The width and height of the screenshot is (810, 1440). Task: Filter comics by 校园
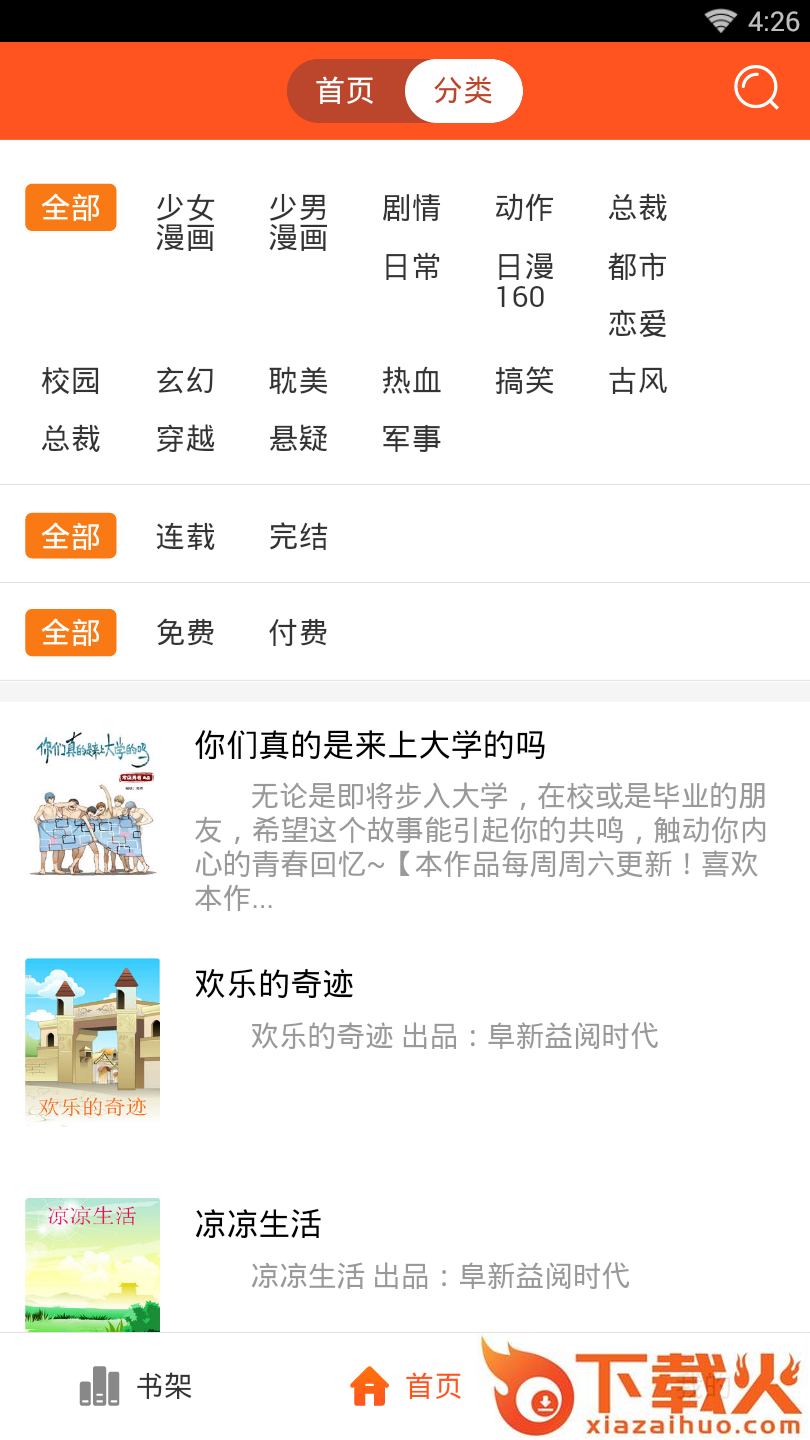tap(71, 381)
